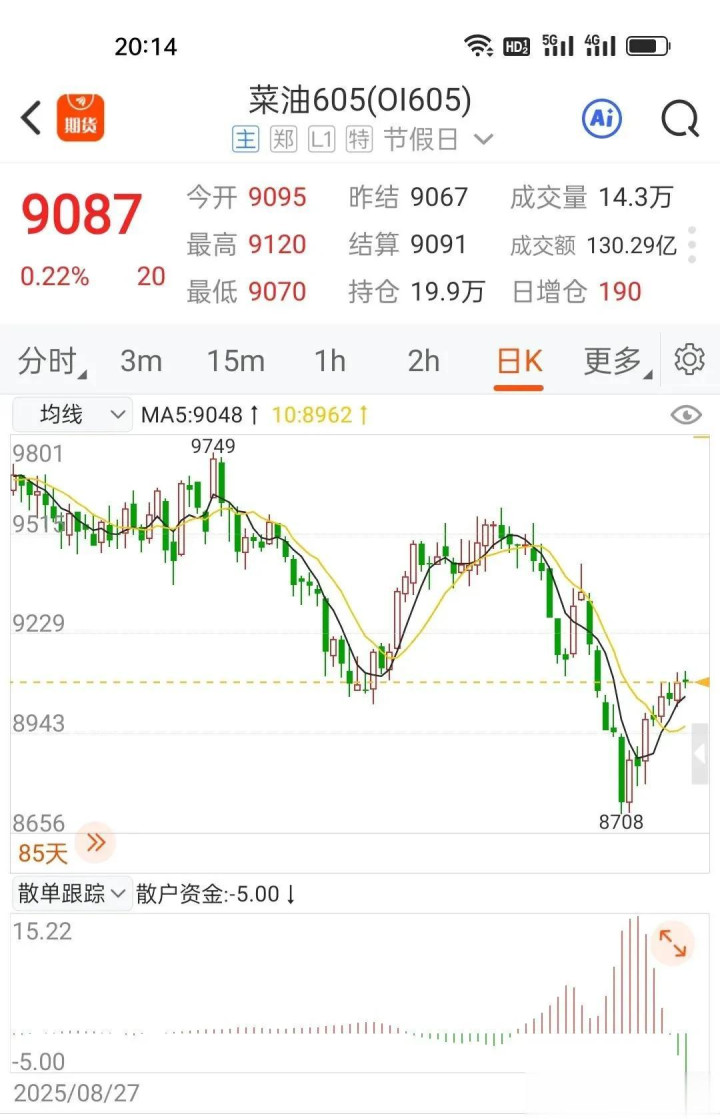Open chart settings gear

tap(690, 360)
